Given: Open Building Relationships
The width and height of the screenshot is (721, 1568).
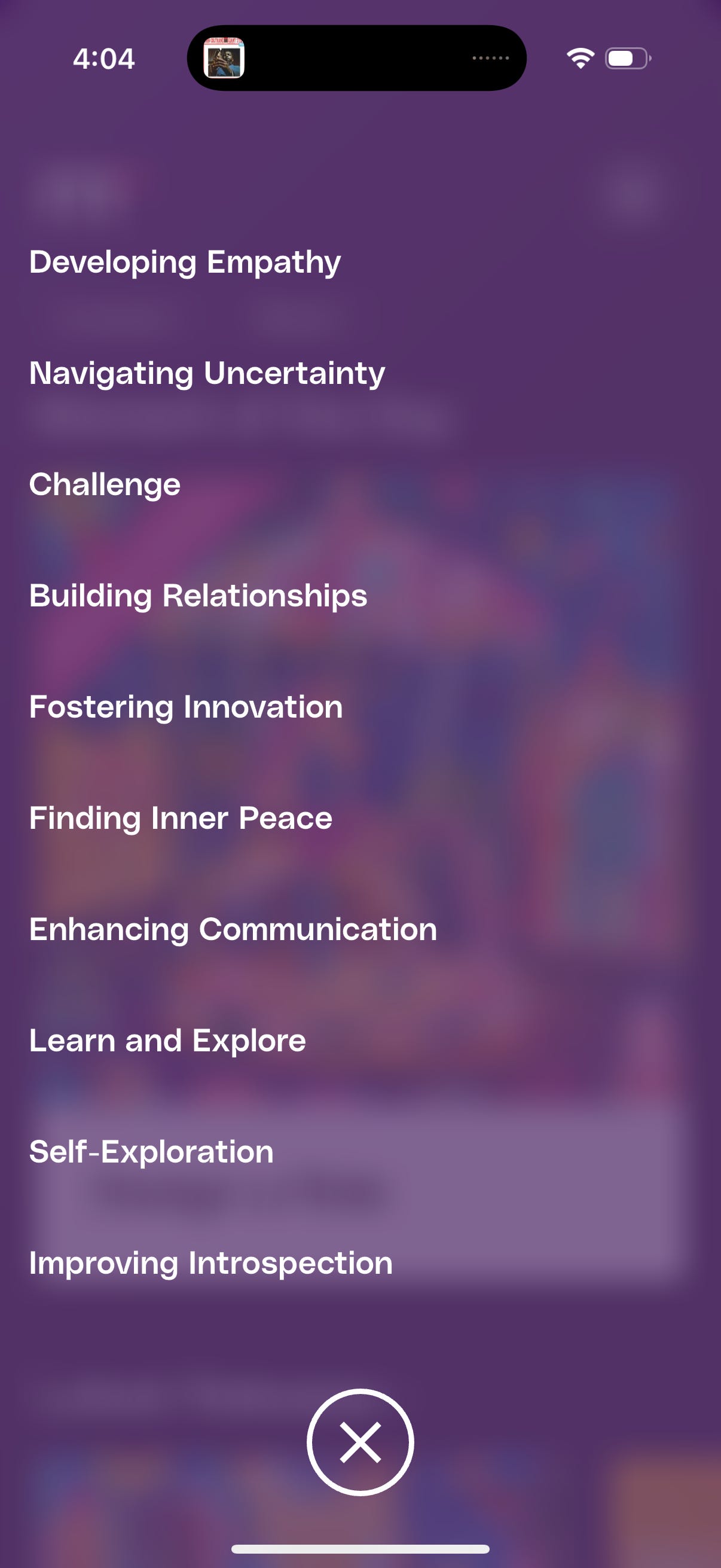Looking at the screenshot, I should (198, 596).
